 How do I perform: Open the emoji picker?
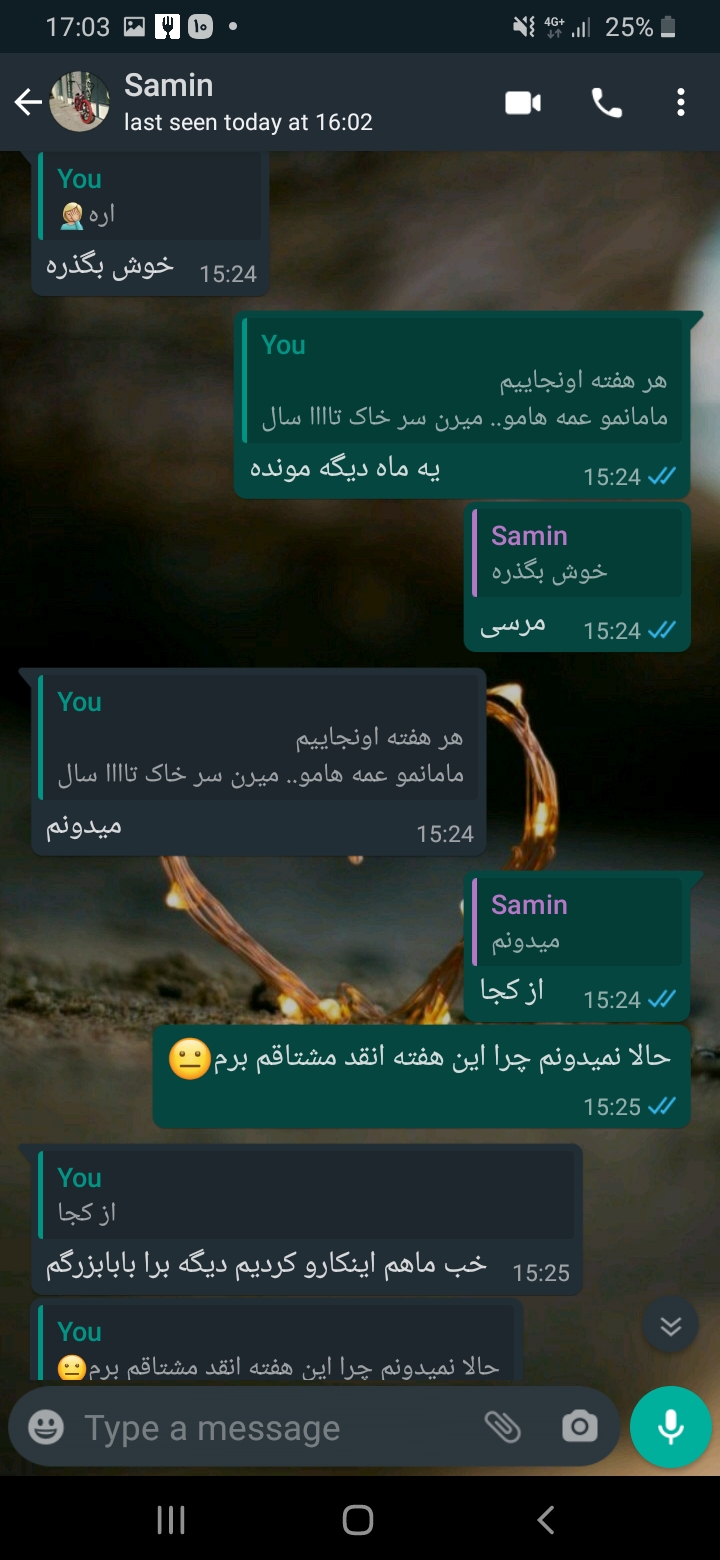[x=46, y=1427]
